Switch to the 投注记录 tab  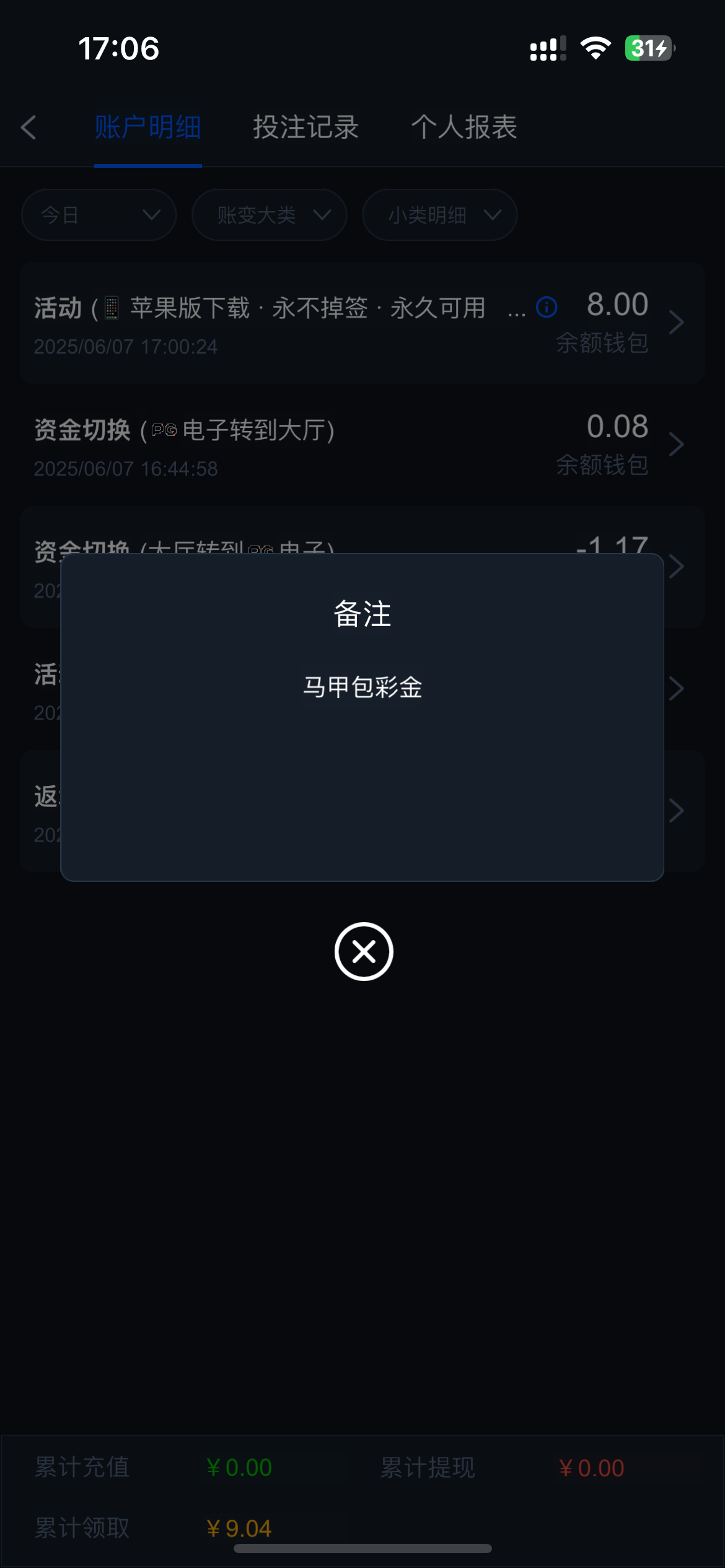(305, 128)
